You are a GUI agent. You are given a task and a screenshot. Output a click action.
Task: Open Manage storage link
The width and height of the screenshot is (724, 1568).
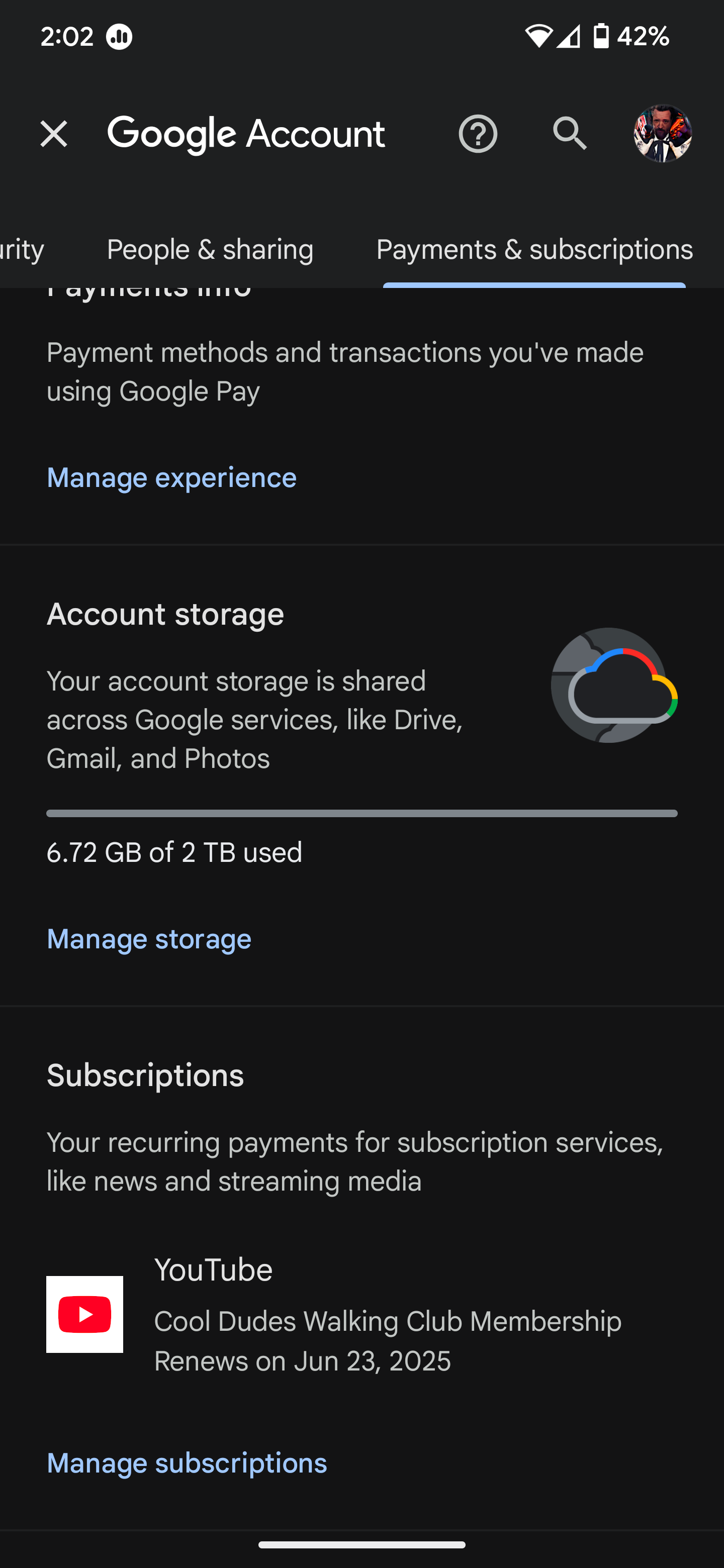149,939
